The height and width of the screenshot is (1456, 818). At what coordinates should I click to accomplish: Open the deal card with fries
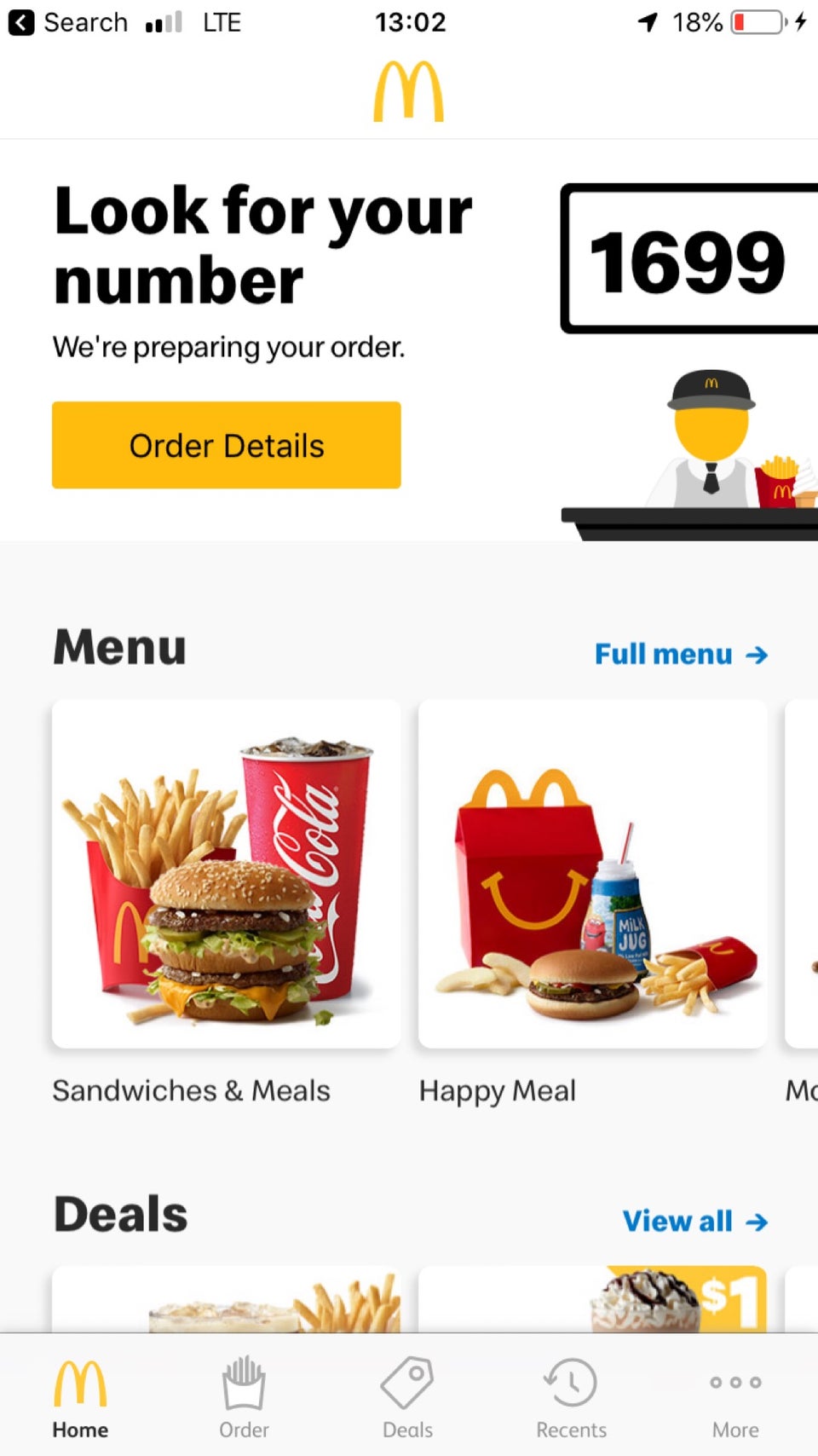tap(226, 1302)
